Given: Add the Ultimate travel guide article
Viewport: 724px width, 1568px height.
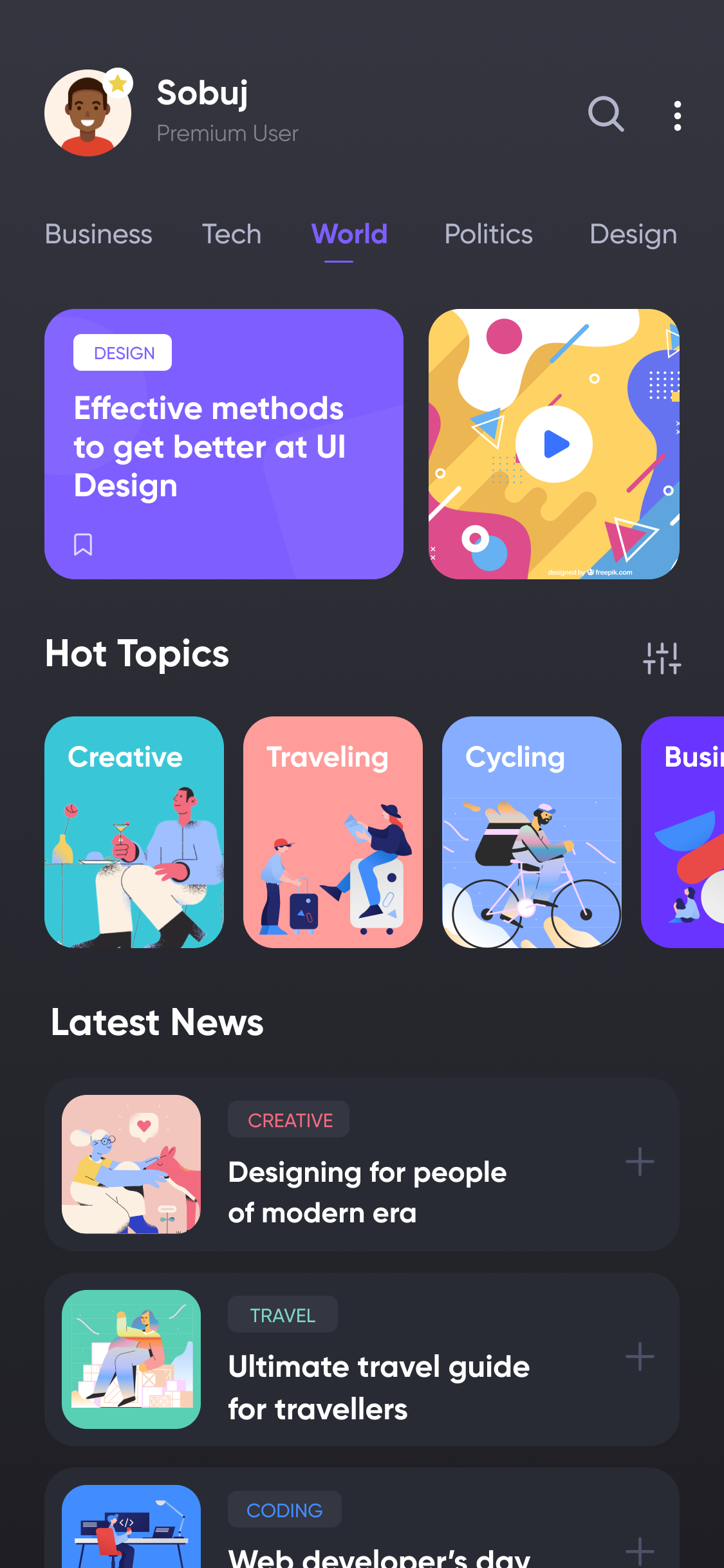Looking at the screenshot, I should point(640,1356).
